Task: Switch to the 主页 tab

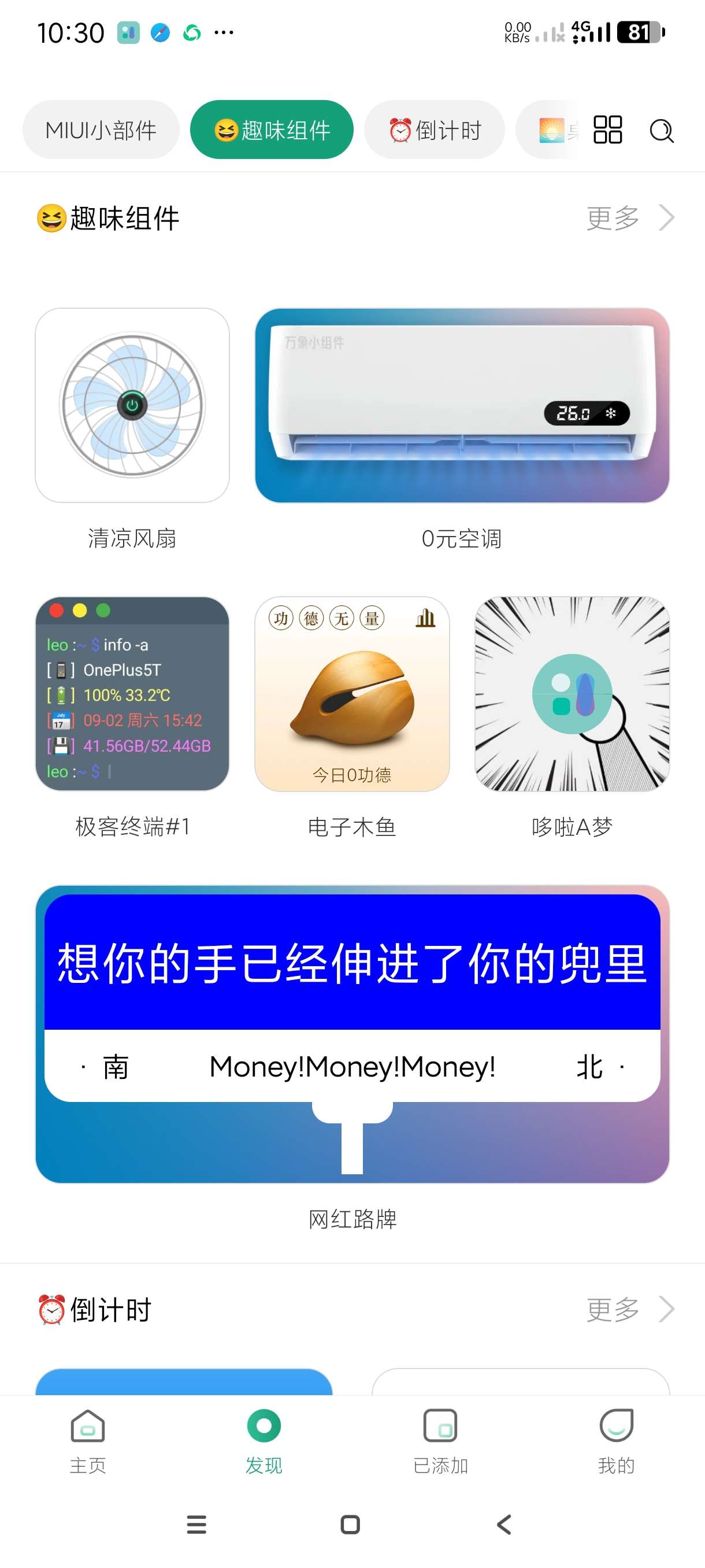Action: coord(88,1440)
